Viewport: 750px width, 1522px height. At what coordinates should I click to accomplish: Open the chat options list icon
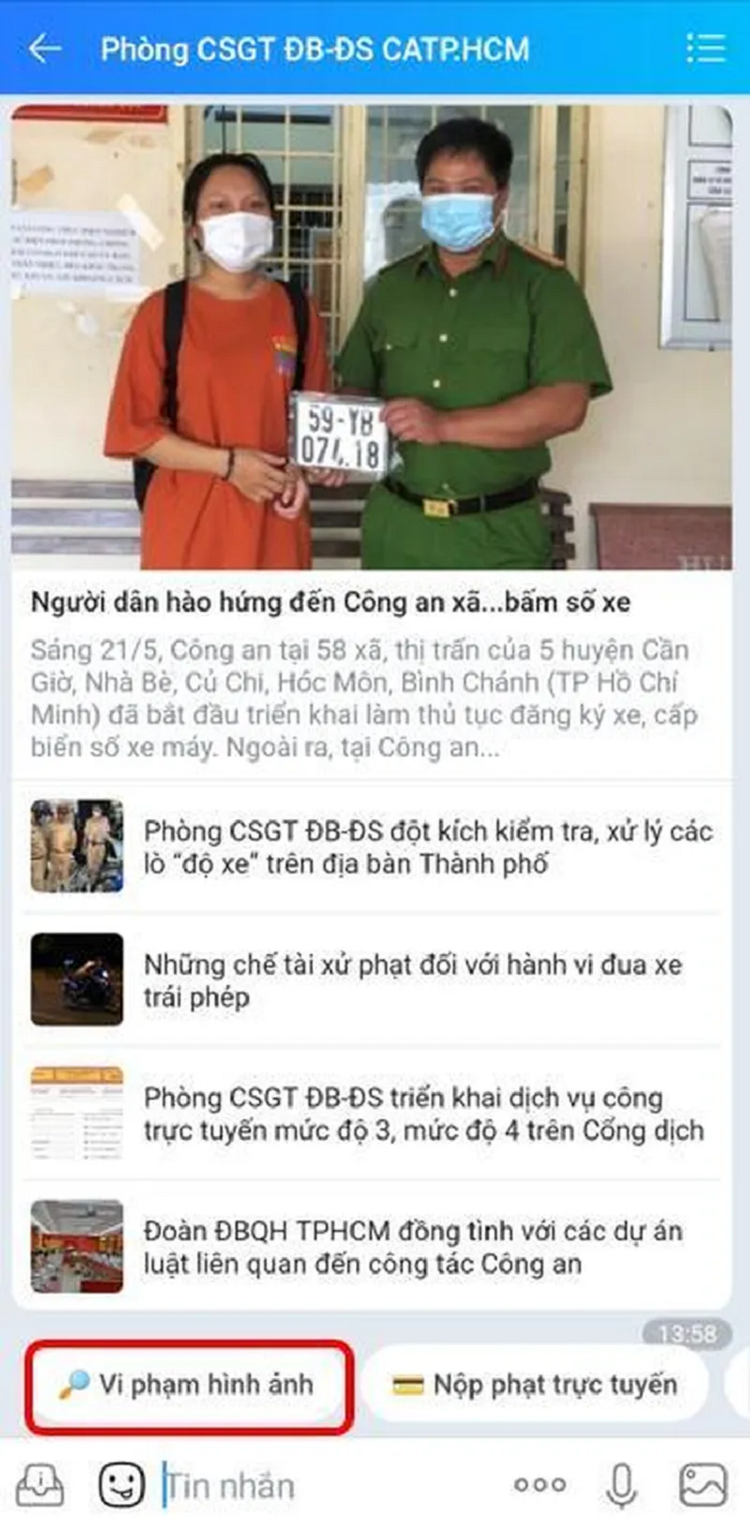click(x=706, y=47)
